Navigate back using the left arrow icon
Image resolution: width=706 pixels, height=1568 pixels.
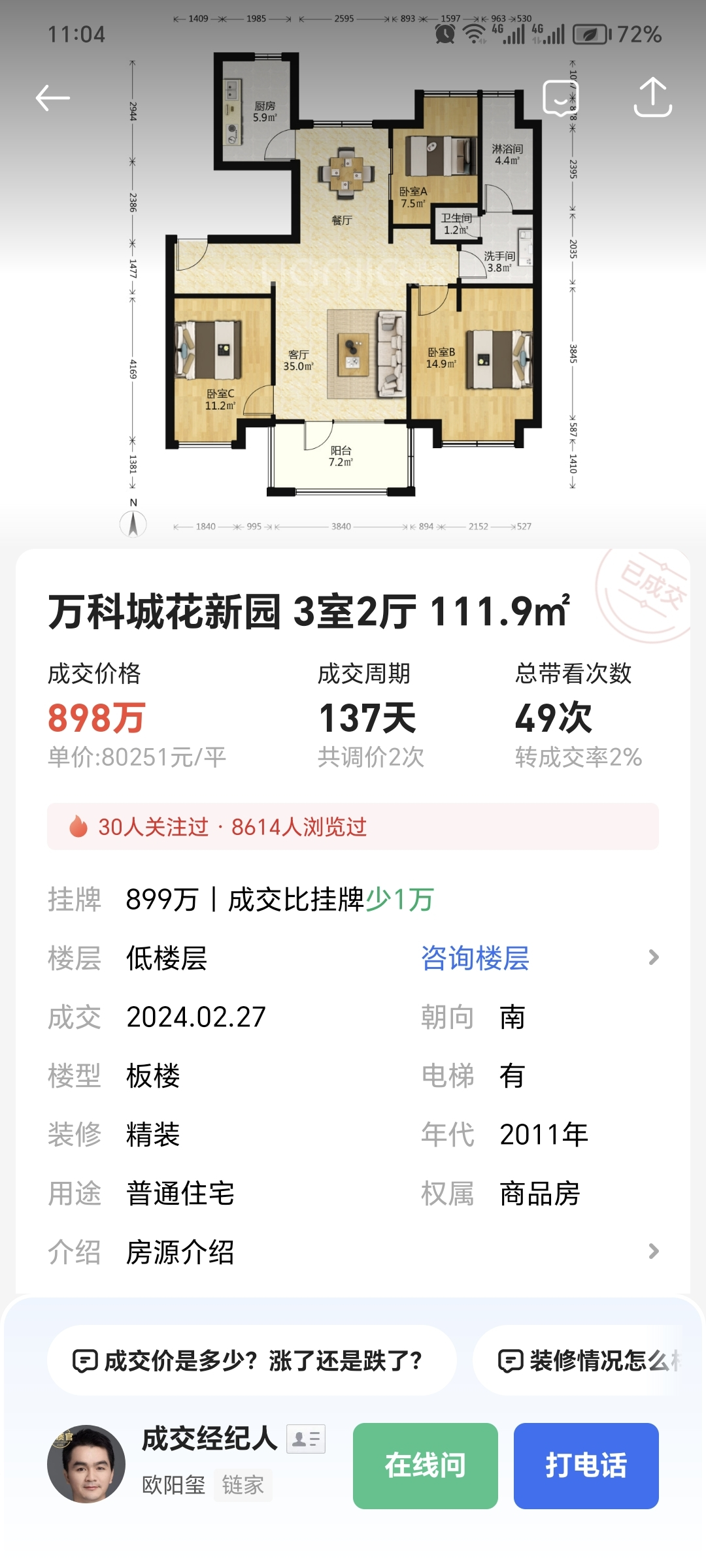point(52,97)
